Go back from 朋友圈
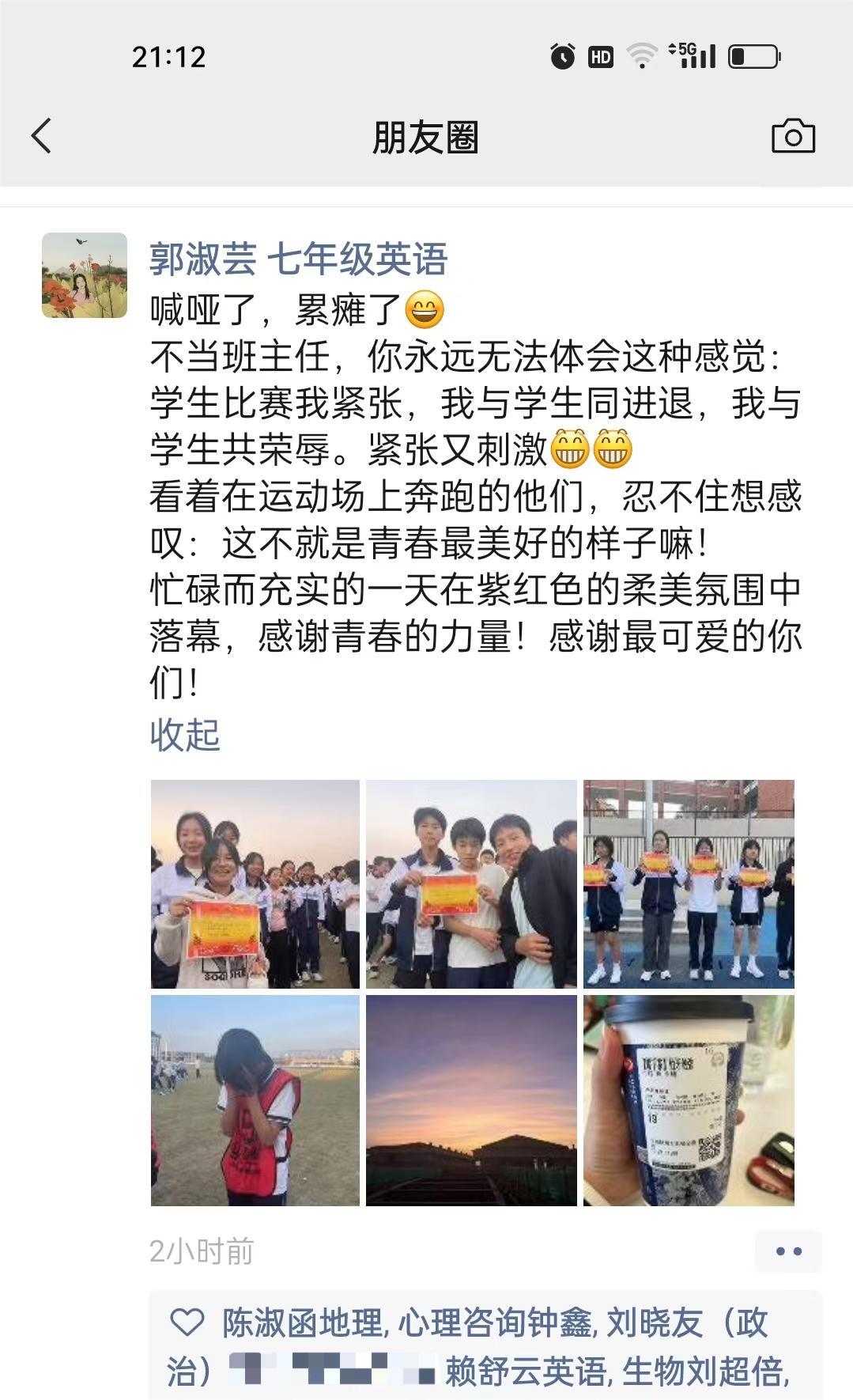Screen dimensions: 853x1400 (x=42, y=136)
